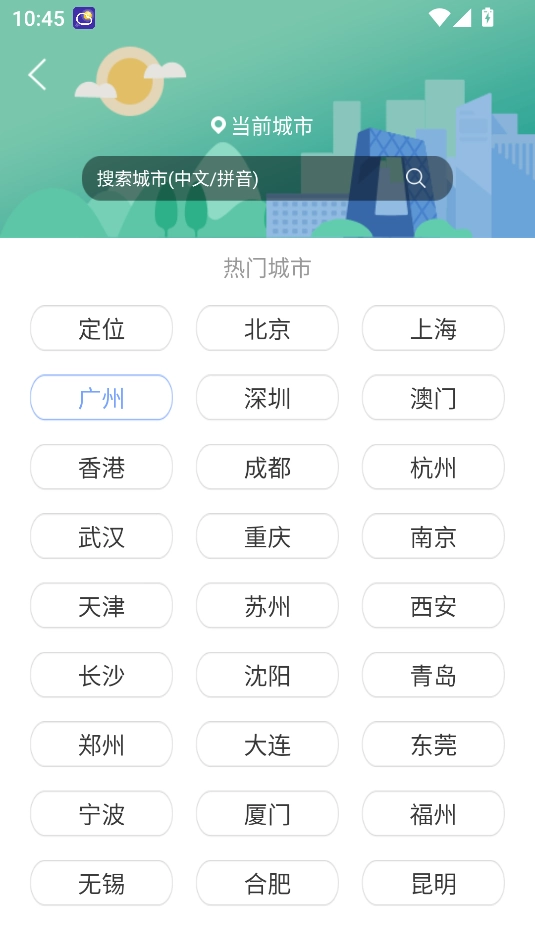Viewport: 535px width, 951px height.
Task: Choose 西安 city
Action: pos(433,605)
